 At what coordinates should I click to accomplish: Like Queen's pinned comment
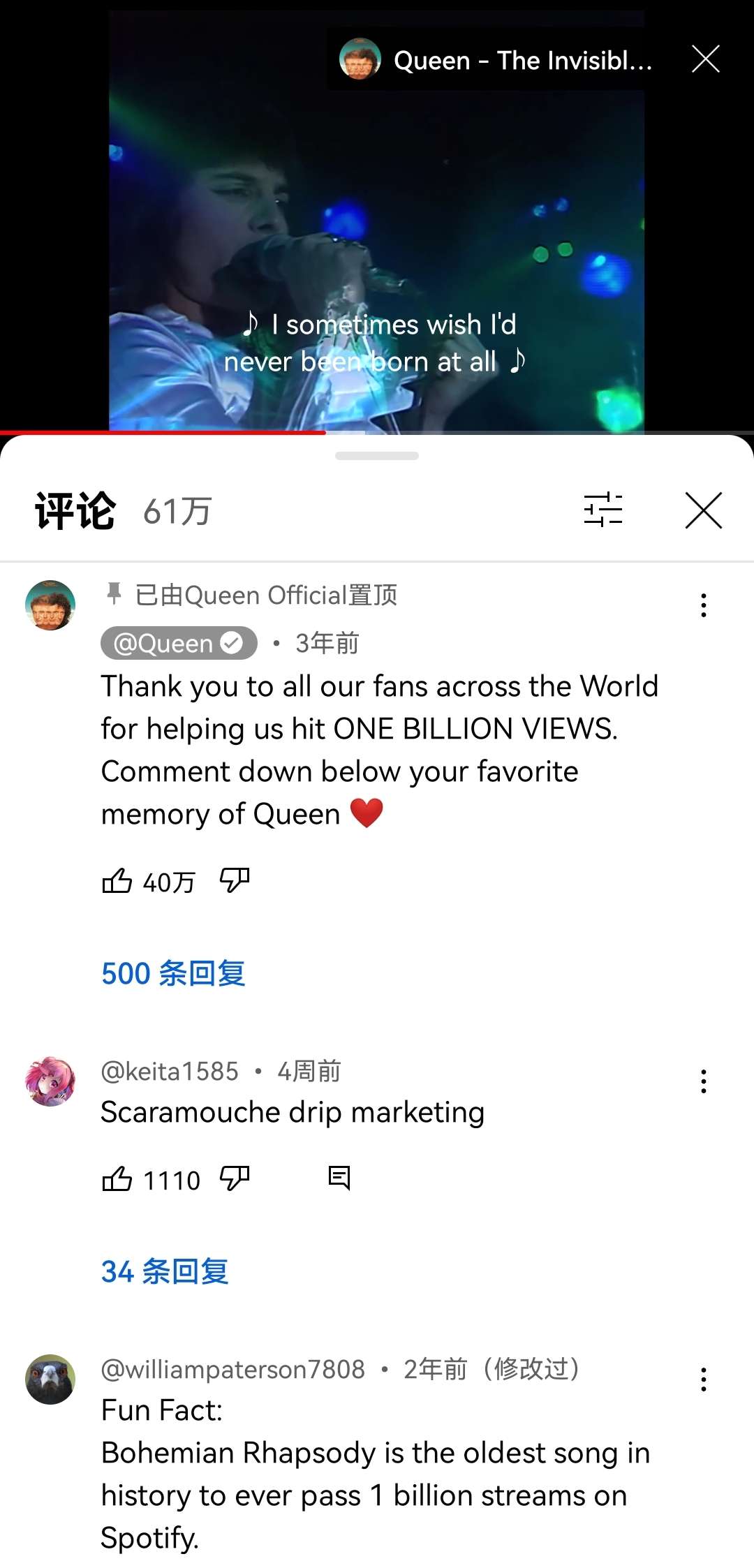(117, 881)
